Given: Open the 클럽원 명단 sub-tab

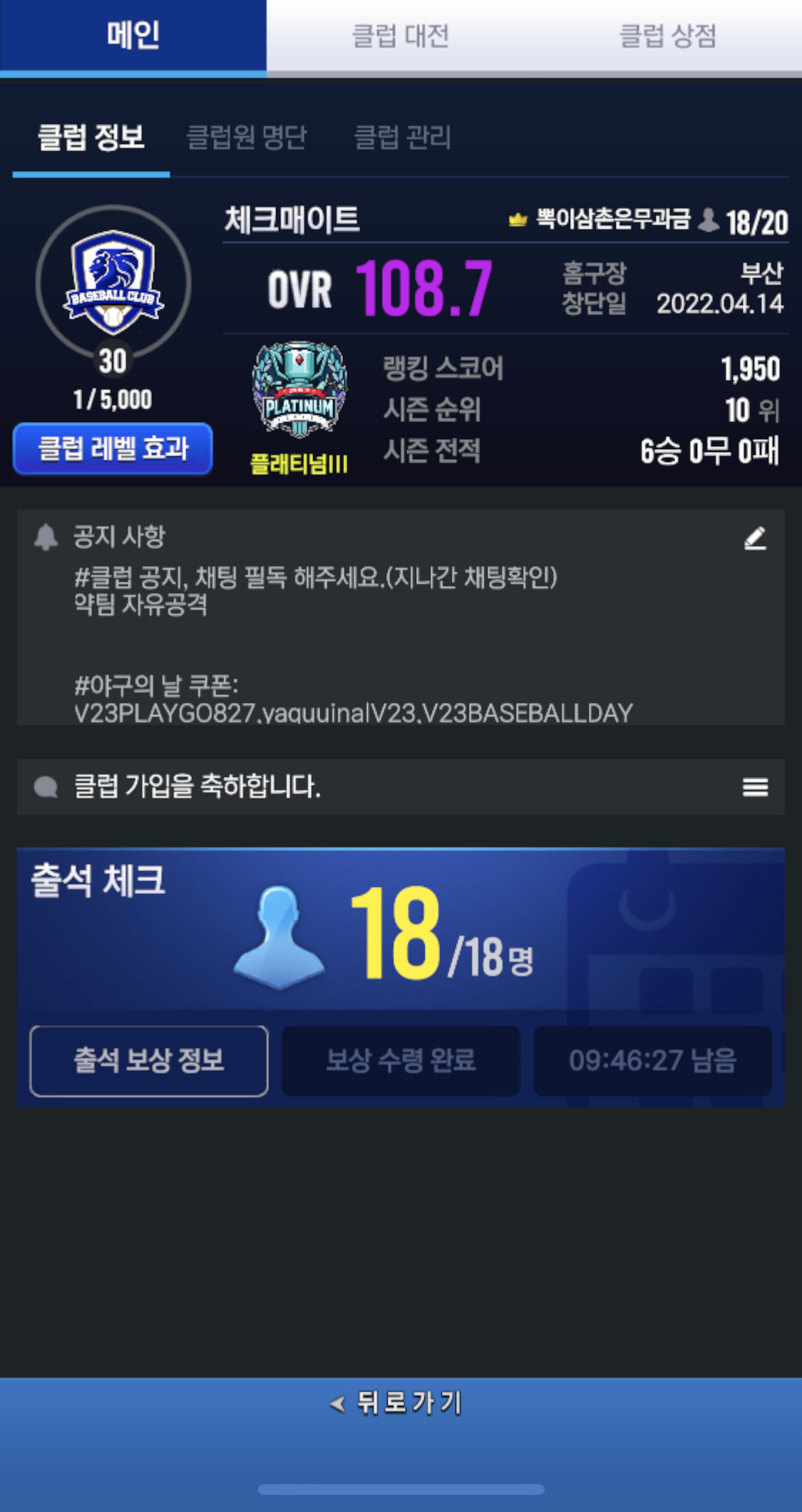Looking at the screenshot, I should pos(246,137).
